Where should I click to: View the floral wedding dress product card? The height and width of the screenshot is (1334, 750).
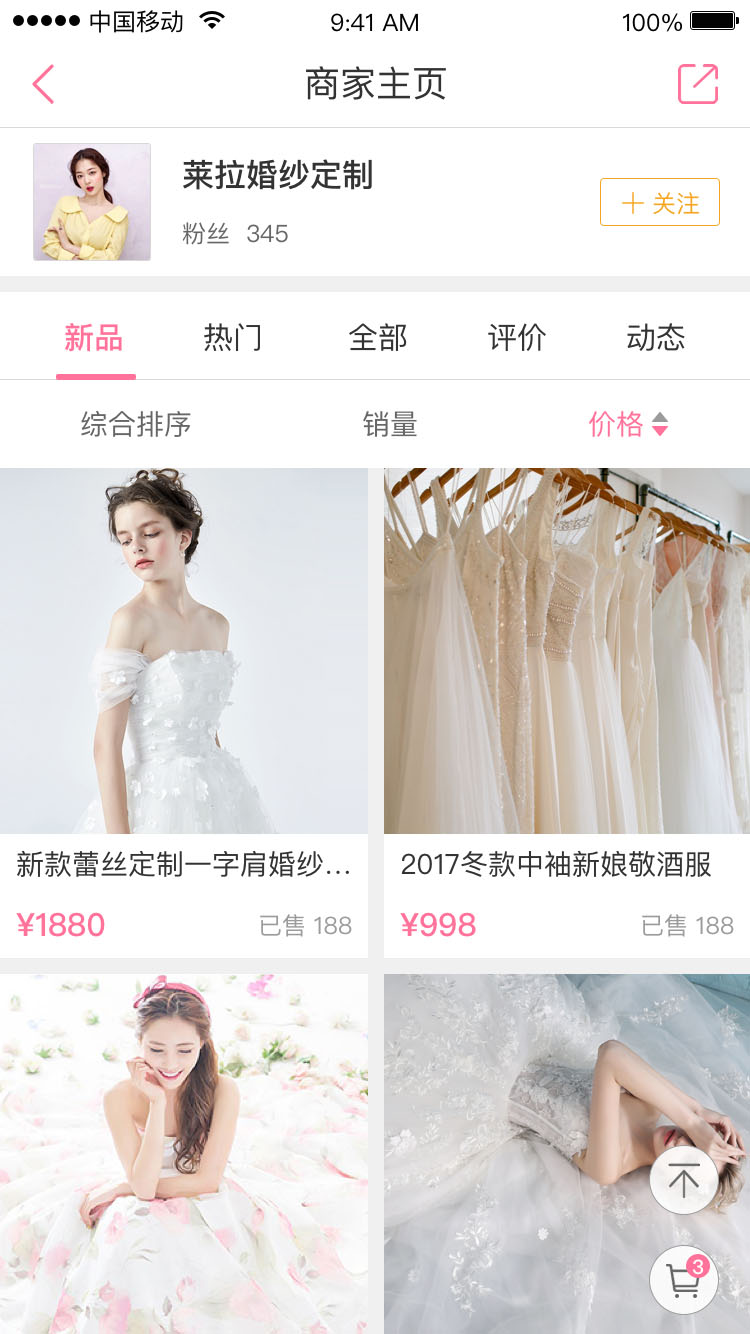coord(184,1150)
